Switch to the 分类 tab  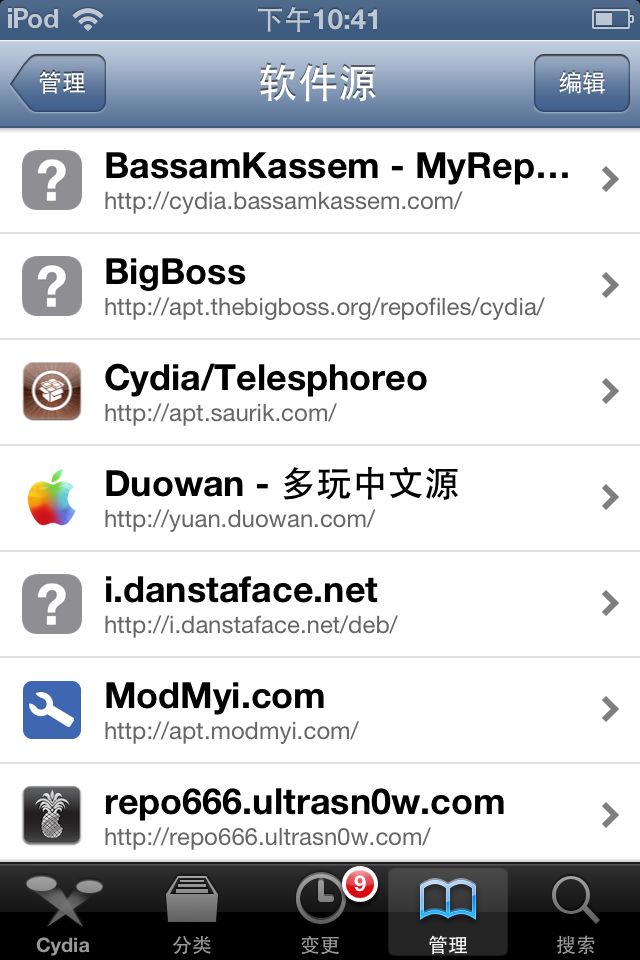tap(192, 913)
